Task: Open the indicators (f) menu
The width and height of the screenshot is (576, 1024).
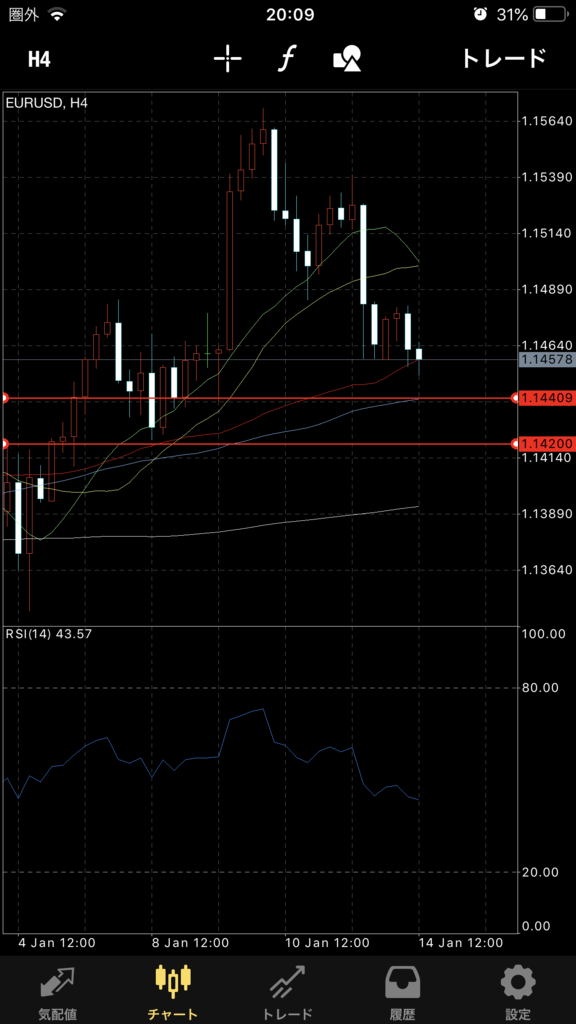Action: (286, 59)
